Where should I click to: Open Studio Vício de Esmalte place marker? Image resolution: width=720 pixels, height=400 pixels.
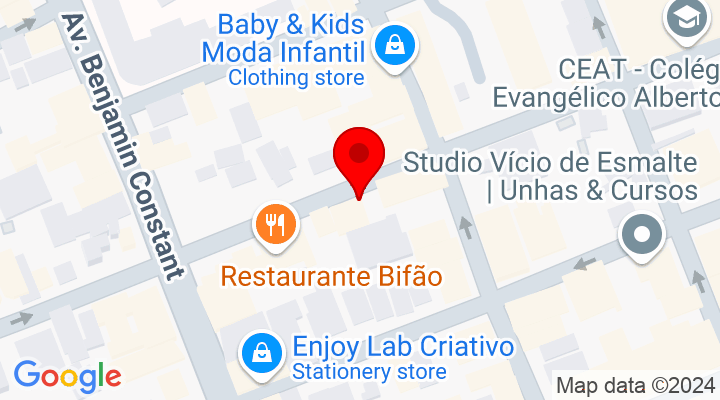click(642, 237)
